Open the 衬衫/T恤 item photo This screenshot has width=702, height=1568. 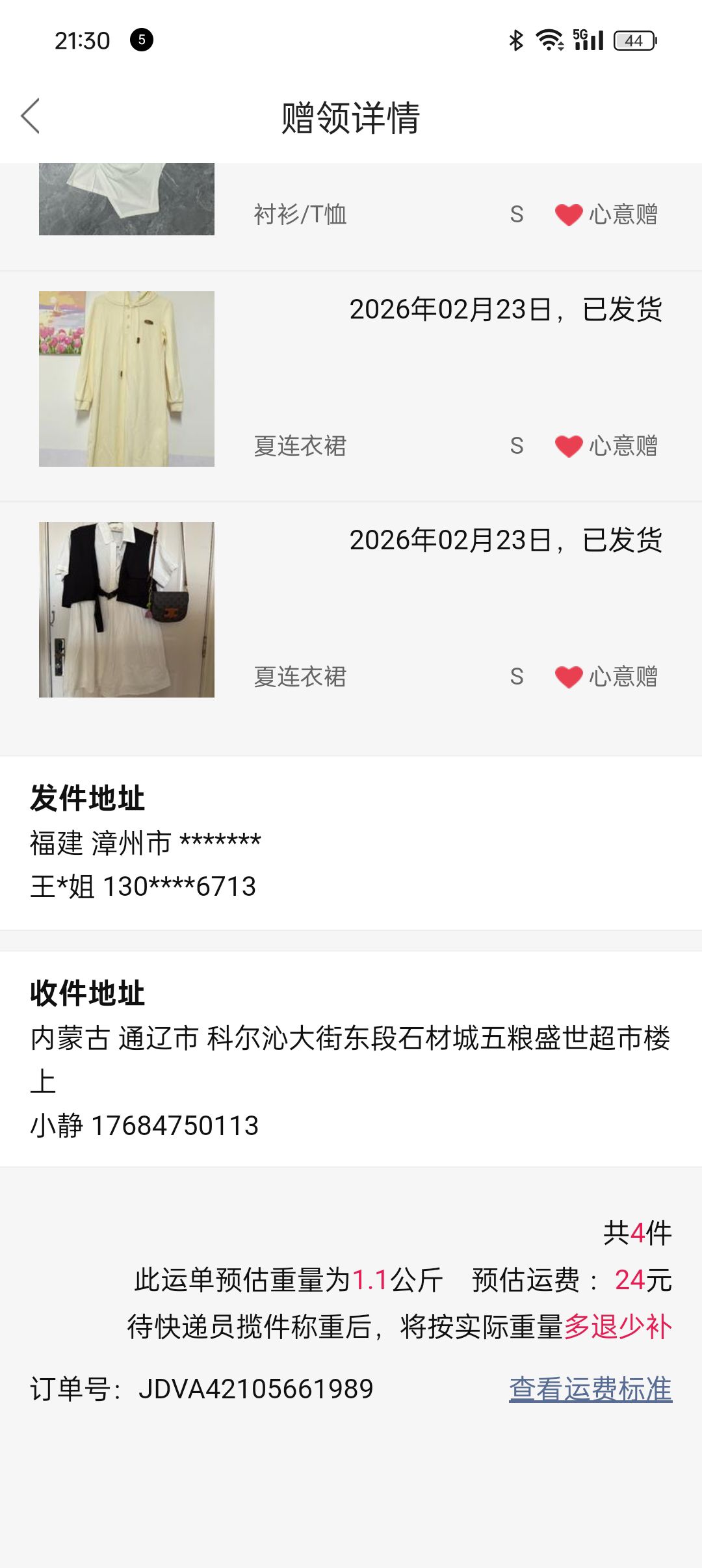(127, 199)
